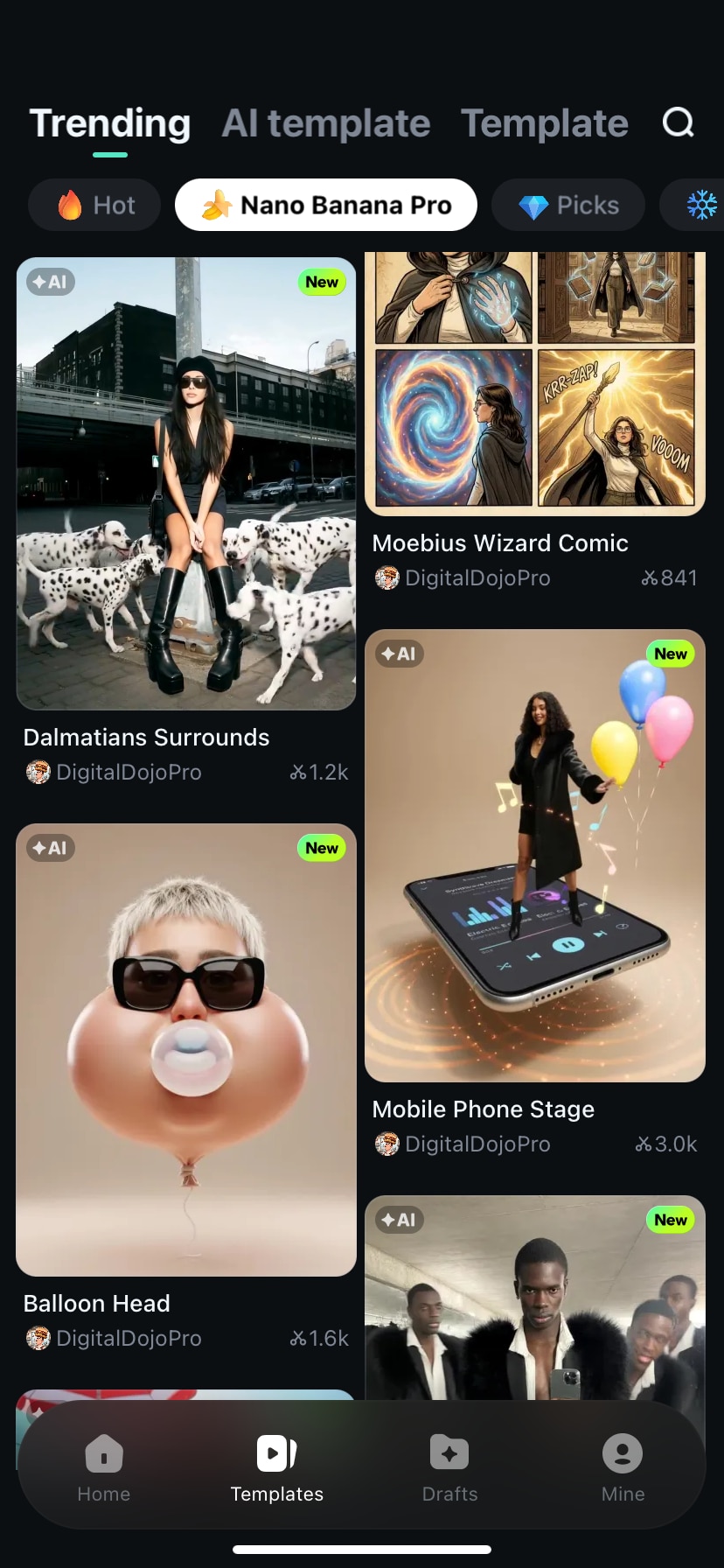Select the Home icon in bottom navigation

coord(103,1452)
